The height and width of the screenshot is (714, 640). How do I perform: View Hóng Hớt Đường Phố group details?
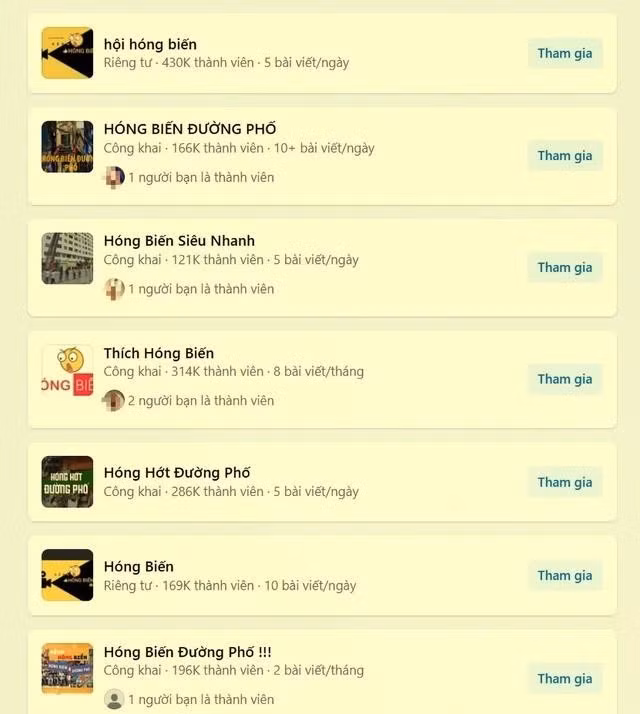176,472
